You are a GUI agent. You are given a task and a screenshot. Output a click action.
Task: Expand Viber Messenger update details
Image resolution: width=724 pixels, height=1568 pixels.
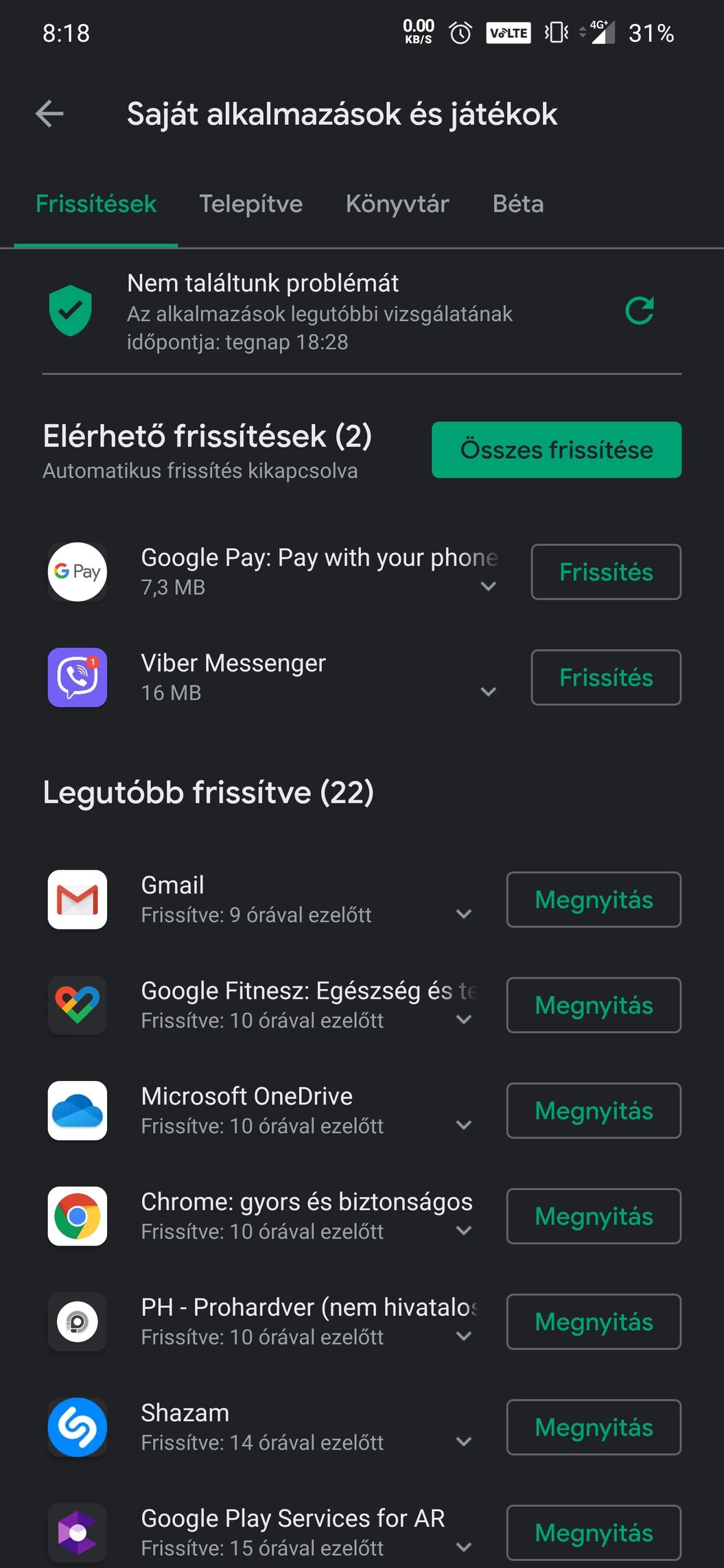(489, 691)
